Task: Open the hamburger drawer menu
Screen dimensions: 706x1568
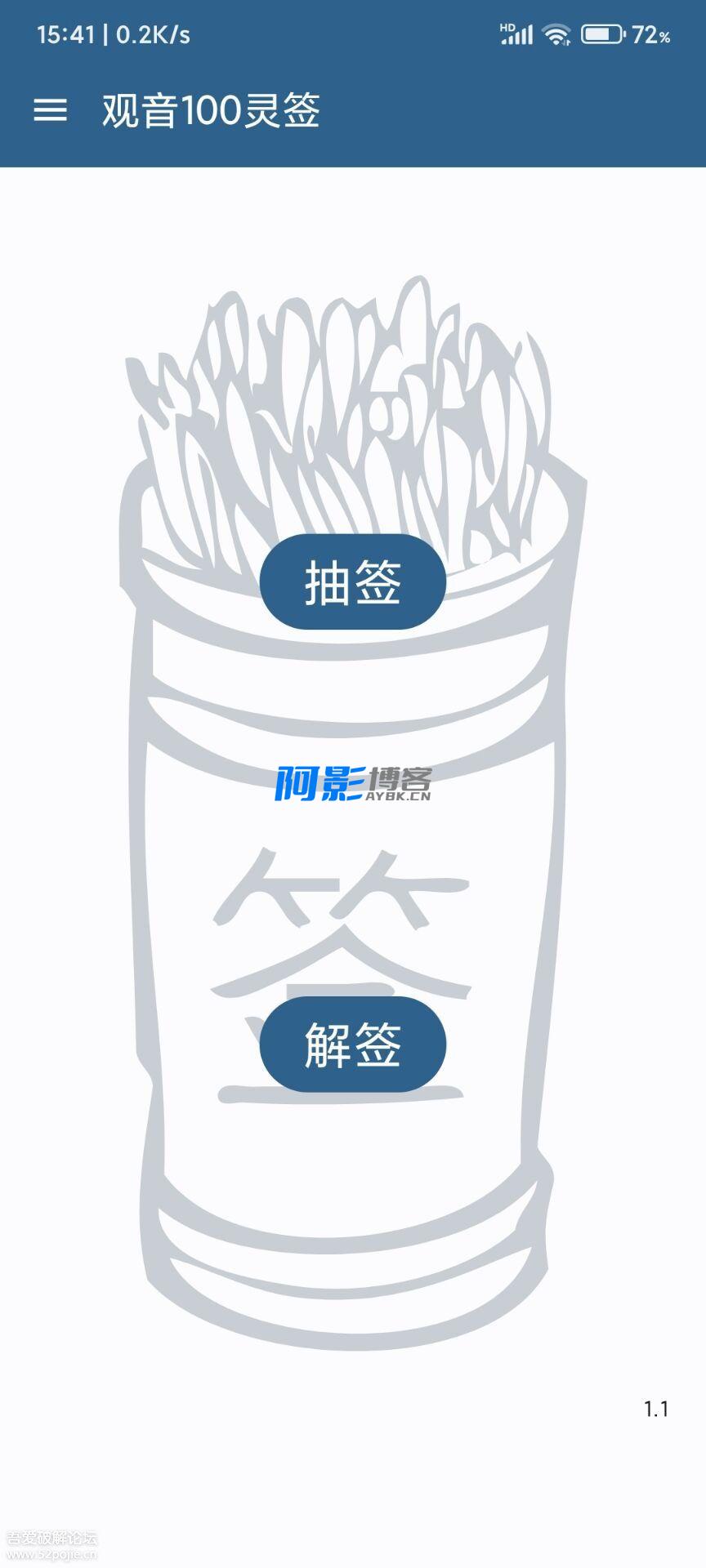Action: [x=50, y=110]
